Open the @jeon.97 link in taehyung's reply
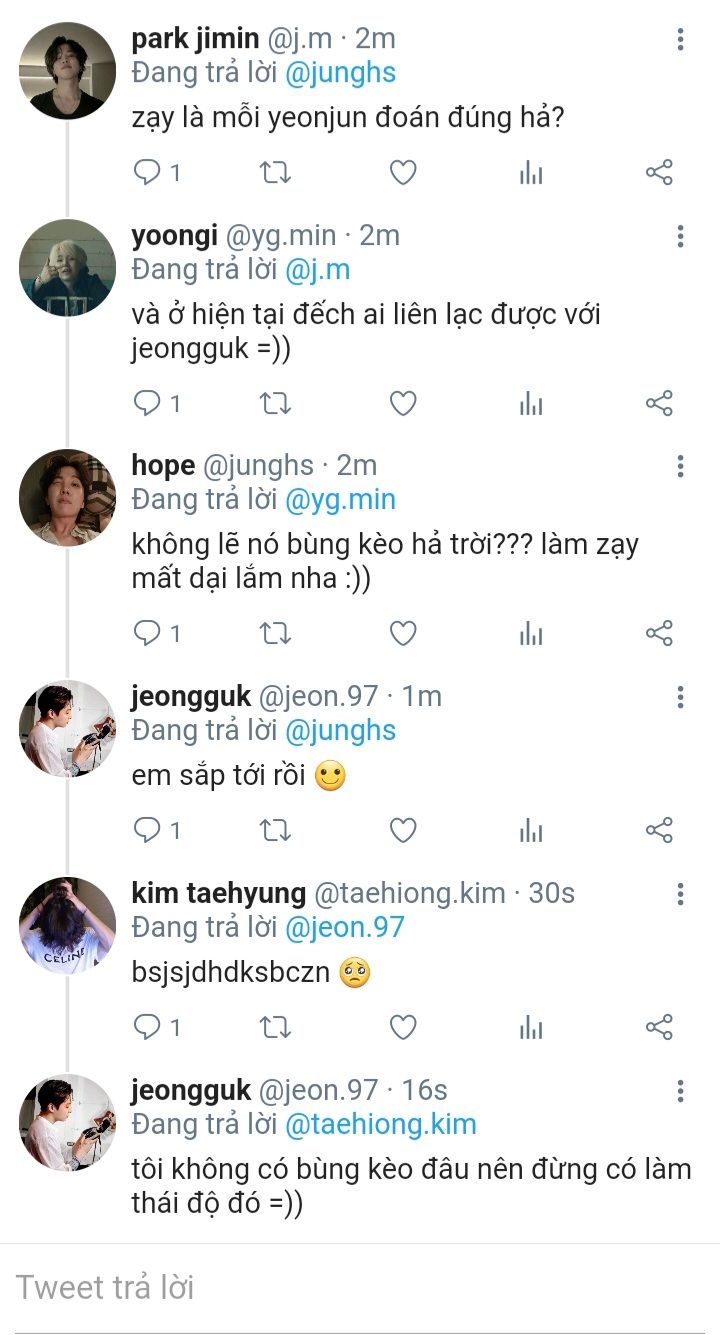This screenshot has height=1335, width=720. pyautogui.click(x=345, y=927)
